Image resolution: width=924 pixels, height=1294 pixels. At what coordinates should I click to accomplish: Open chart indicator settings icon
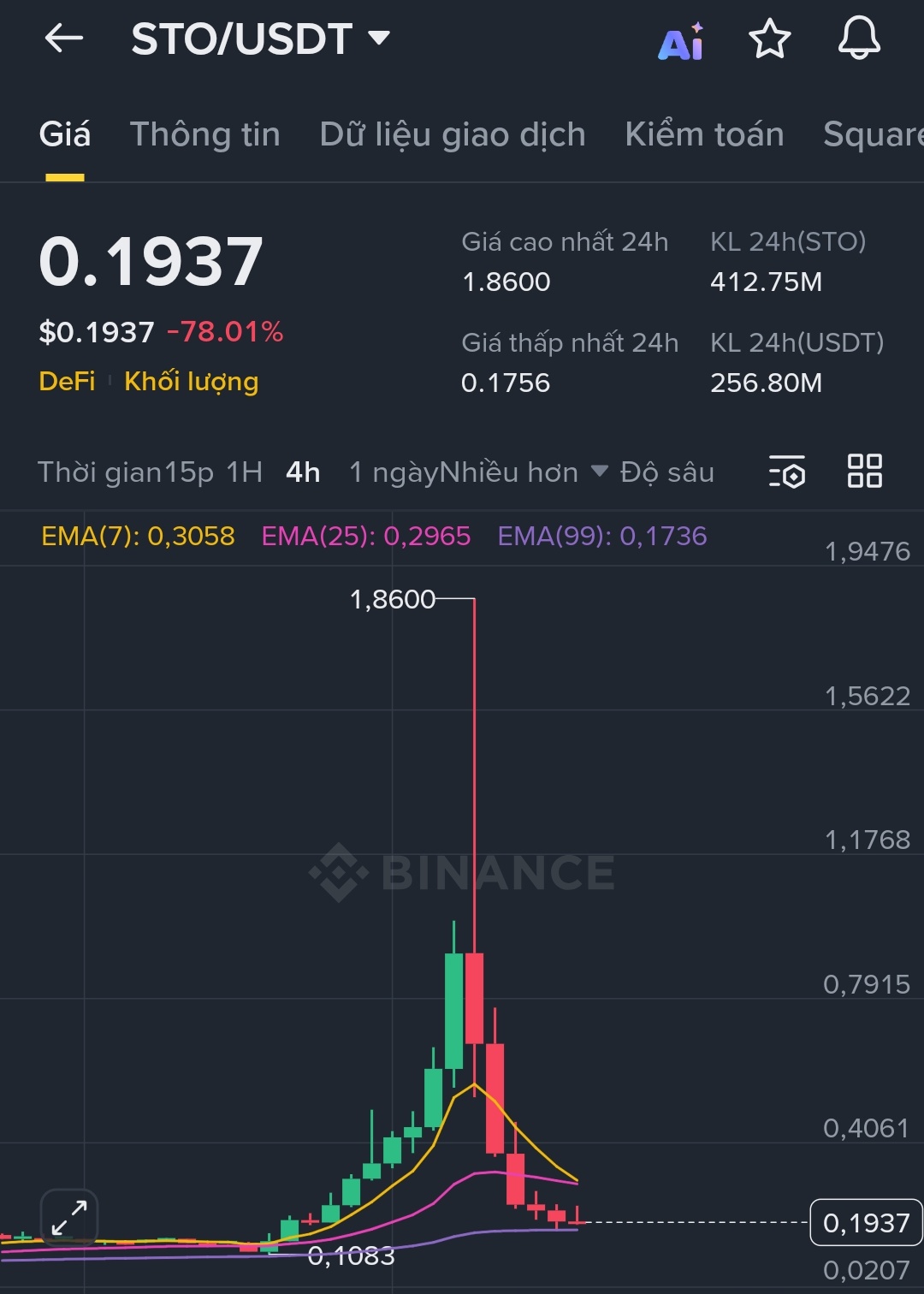click(x=787, y=472)
